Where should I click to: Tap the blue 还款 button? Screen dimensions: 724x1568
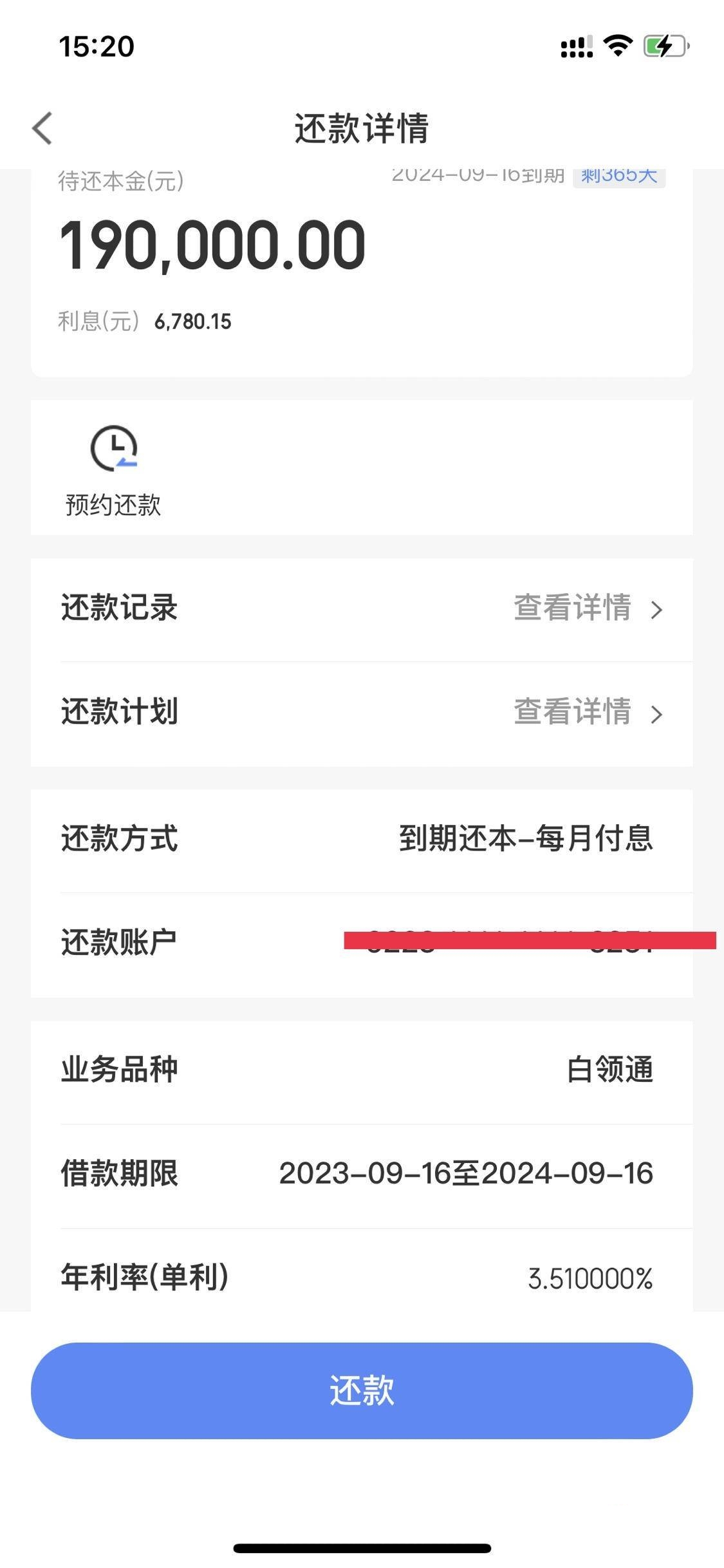pyautogui.click(x=362, y=1390)
